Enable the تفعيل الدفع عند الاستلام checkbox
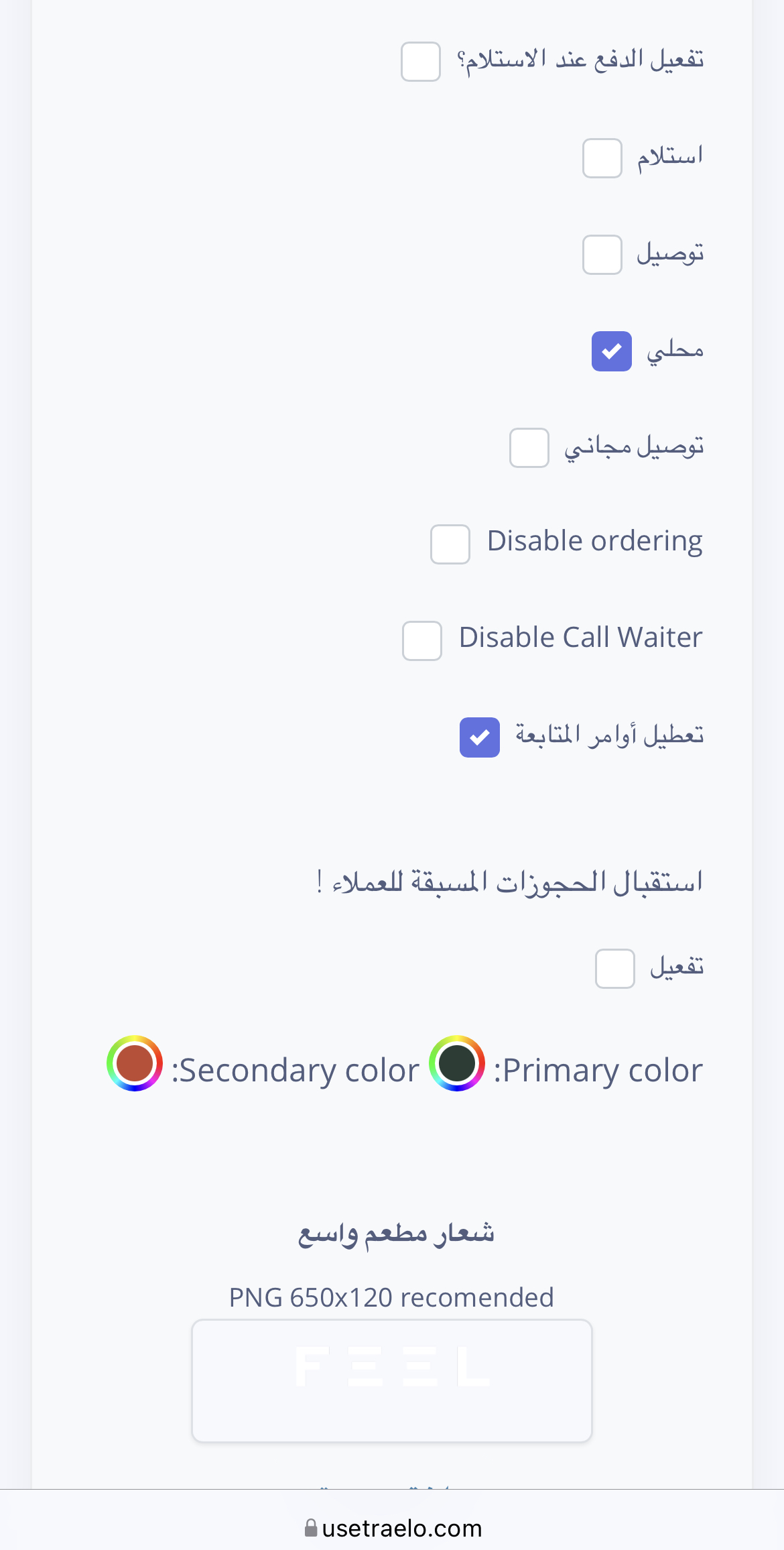 click(421, 62)
